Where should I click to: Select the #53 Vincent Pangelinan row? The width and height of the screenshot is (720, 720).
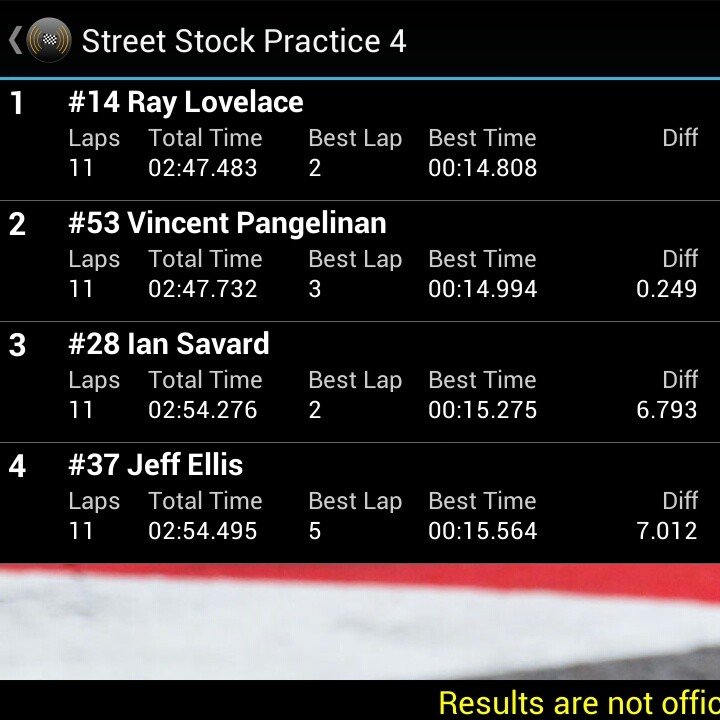coord(360,260)
